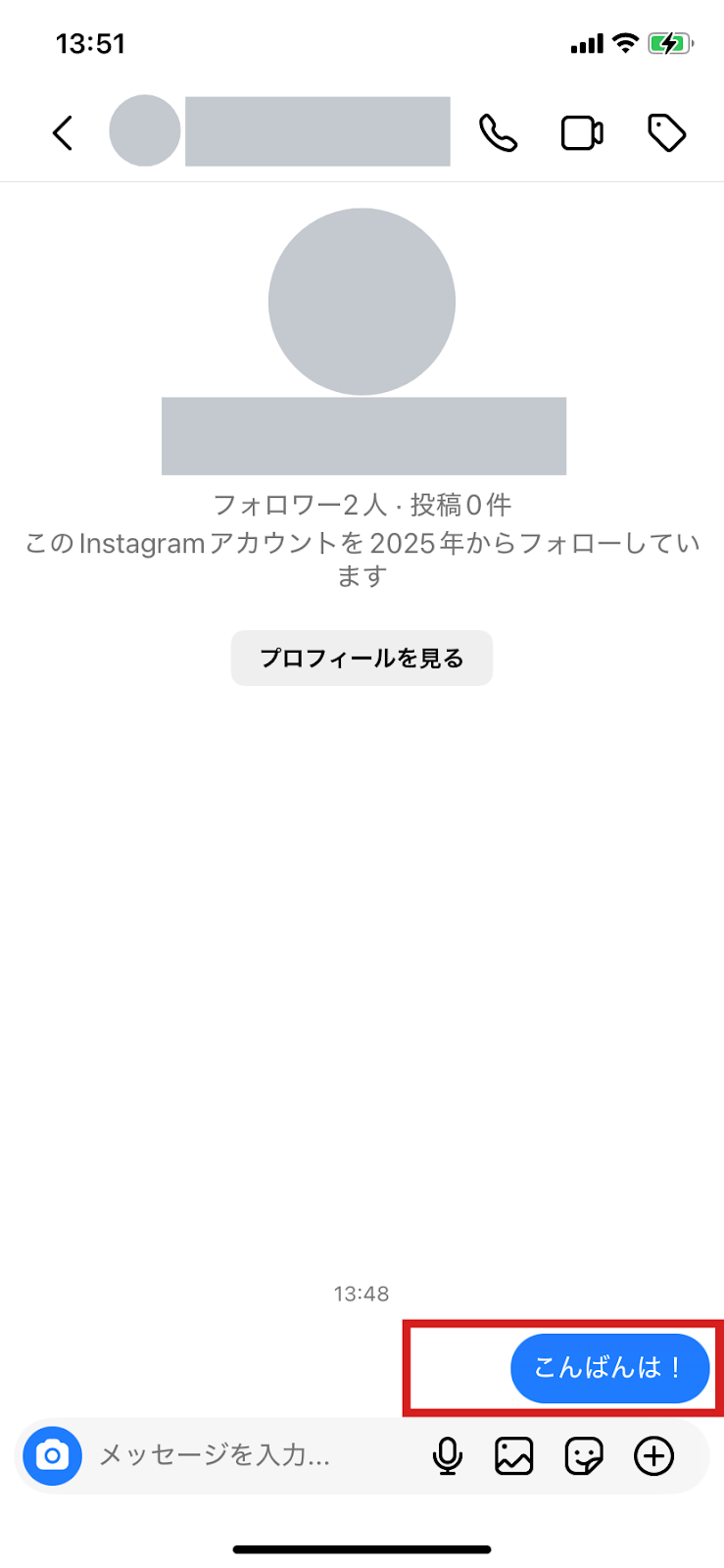This screenshot has height=1568, width=724.
Task: Record a voice message with microphone
Action: click(x=448, y=1456)
